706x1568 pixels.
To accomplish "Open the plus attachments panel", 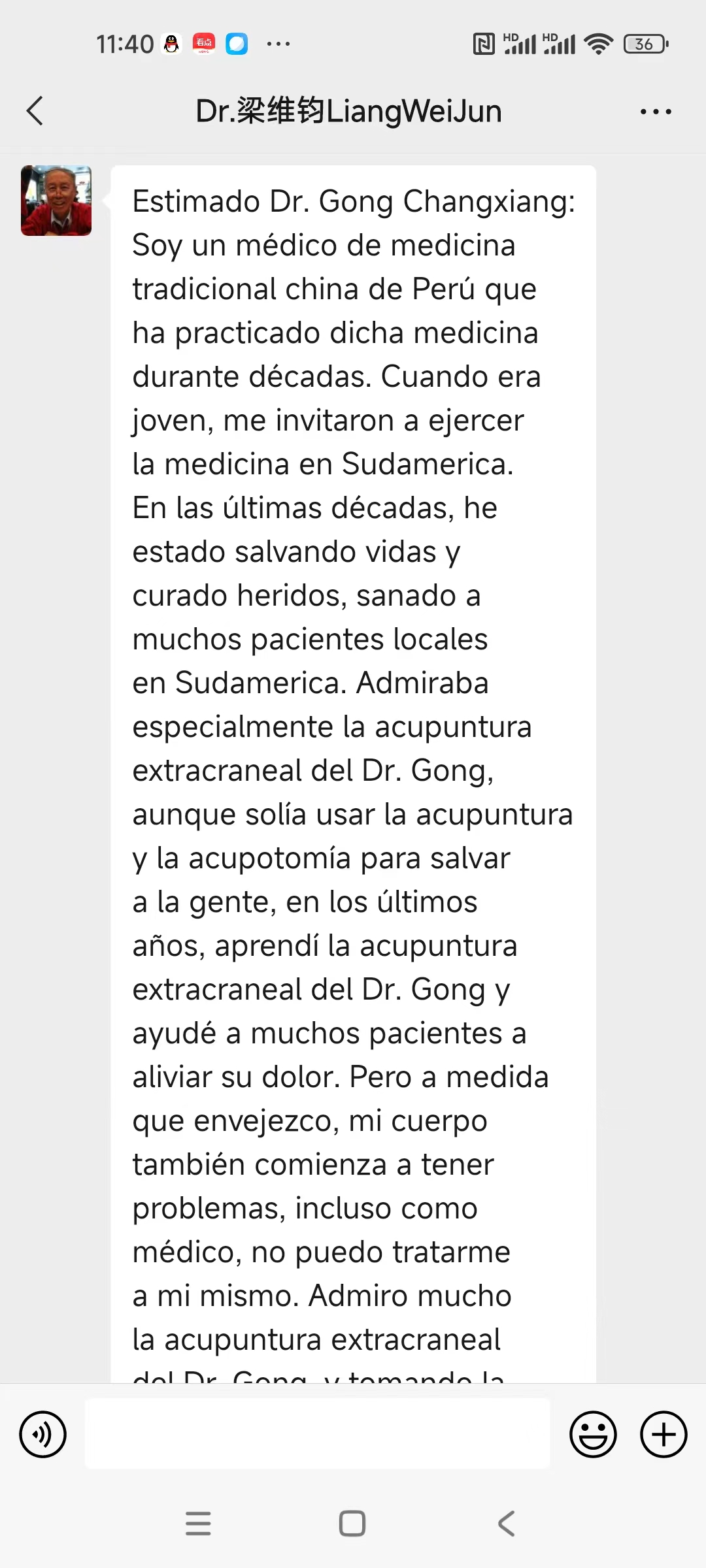I will click(x=664, y=1435).
